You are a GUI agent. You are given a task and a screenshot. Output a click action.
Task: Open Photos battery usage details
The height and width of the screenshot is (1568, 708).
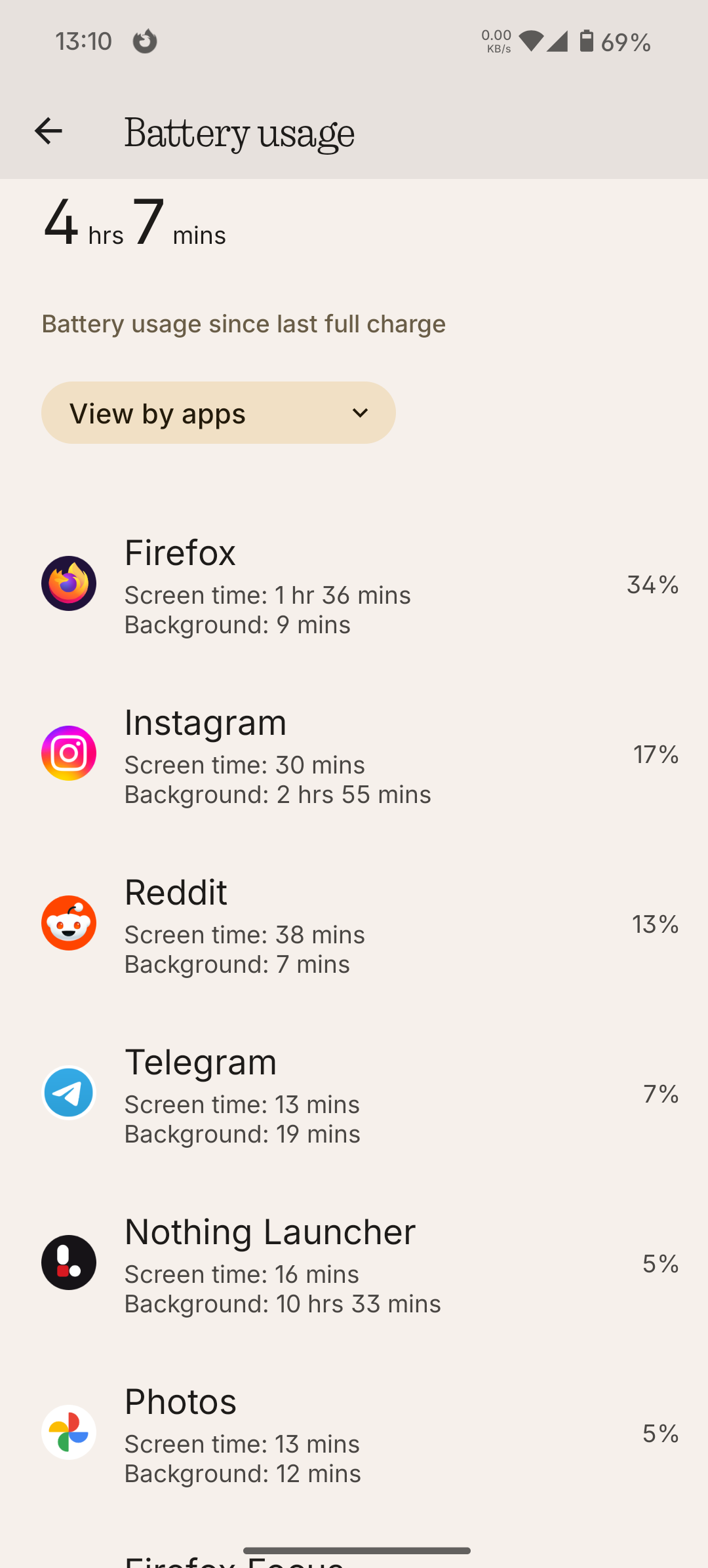click(x=354, y=1432)
